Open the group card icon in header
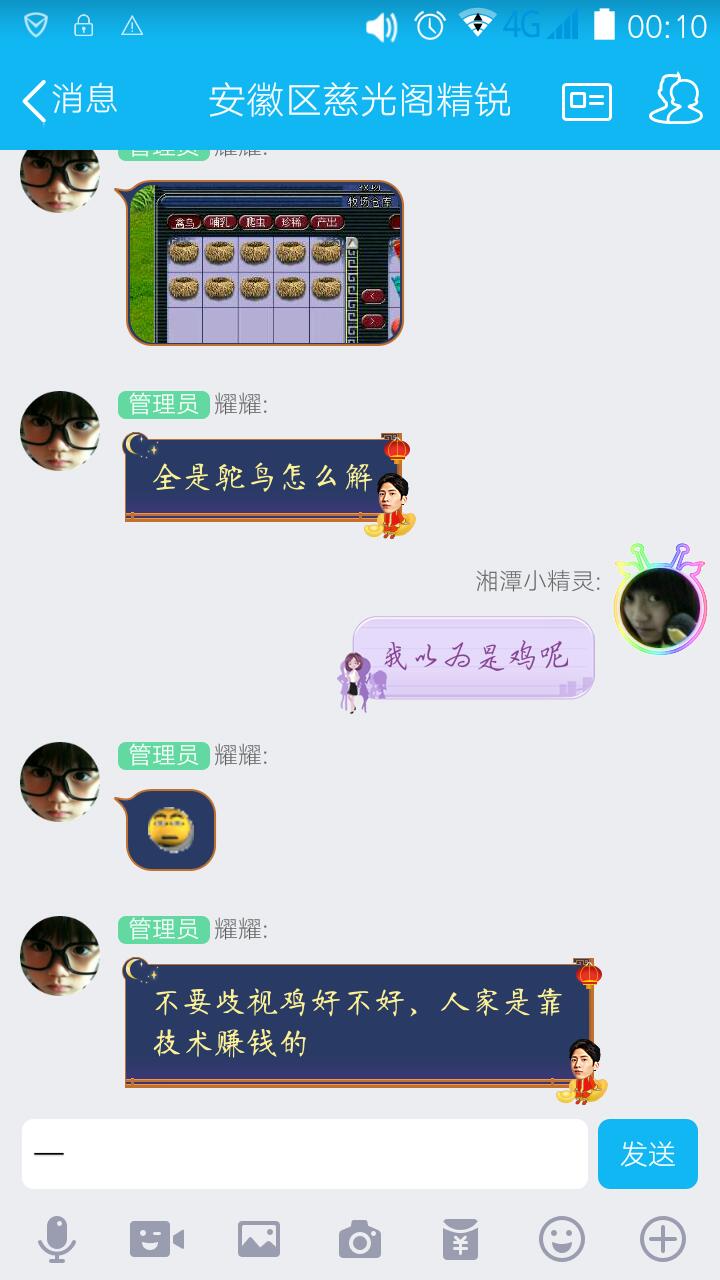This screenshot has height=1280, width=720. click(x=587, y=101)
